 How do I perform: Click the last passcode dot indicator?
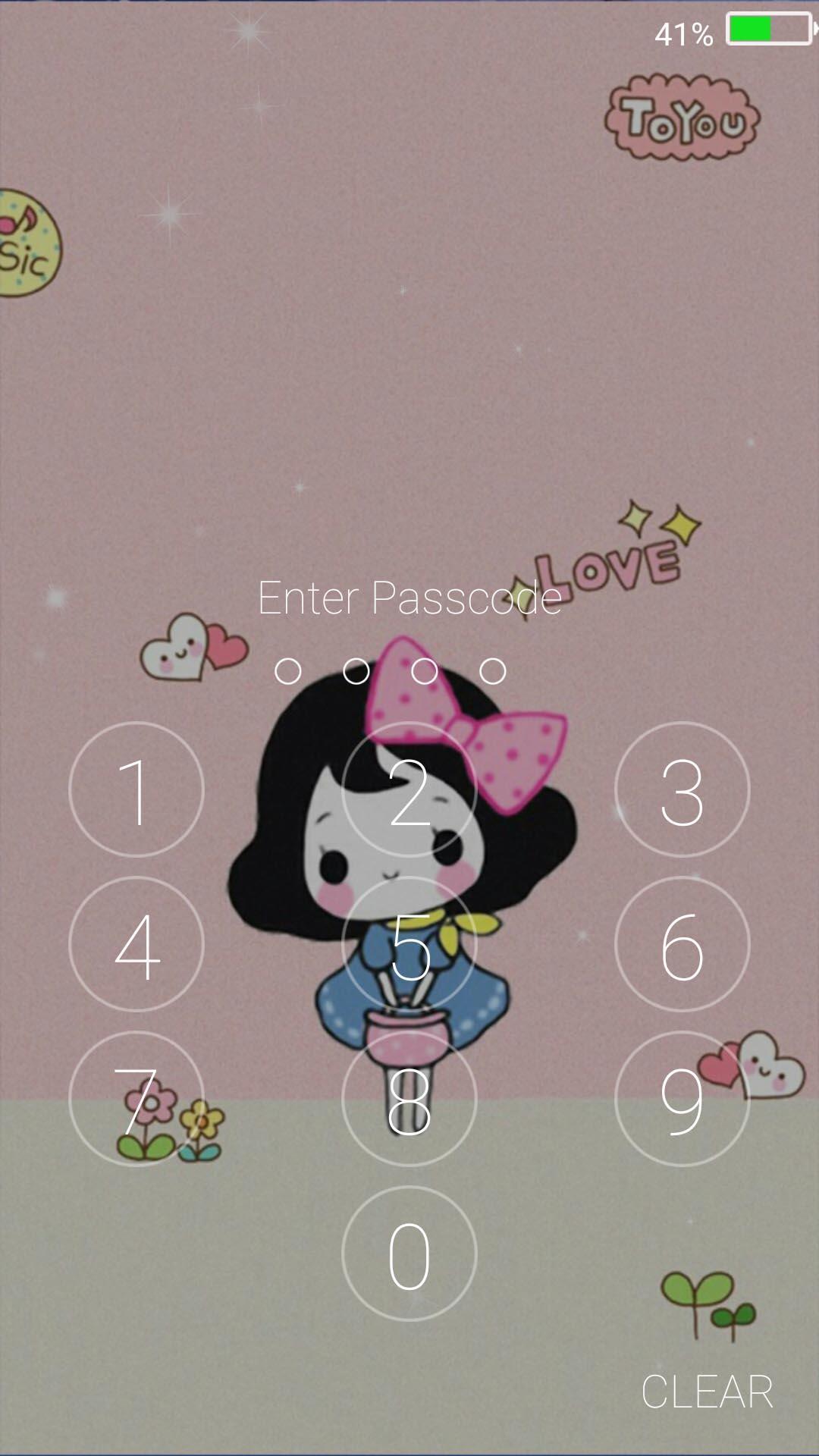(x=494, y=670)
